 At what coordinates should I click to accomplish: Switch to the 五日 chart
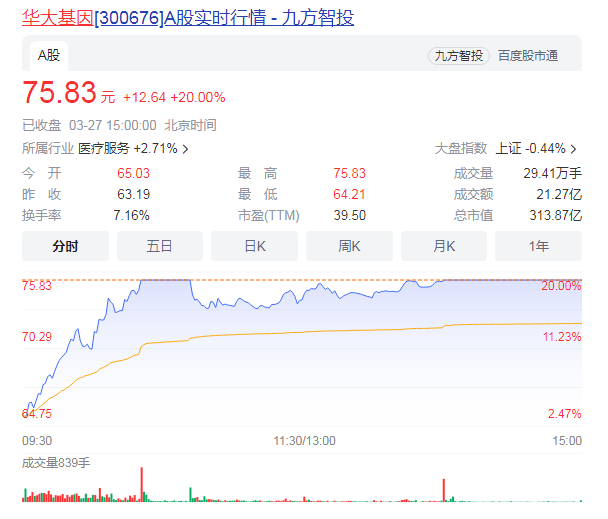(x=160, y=246)
